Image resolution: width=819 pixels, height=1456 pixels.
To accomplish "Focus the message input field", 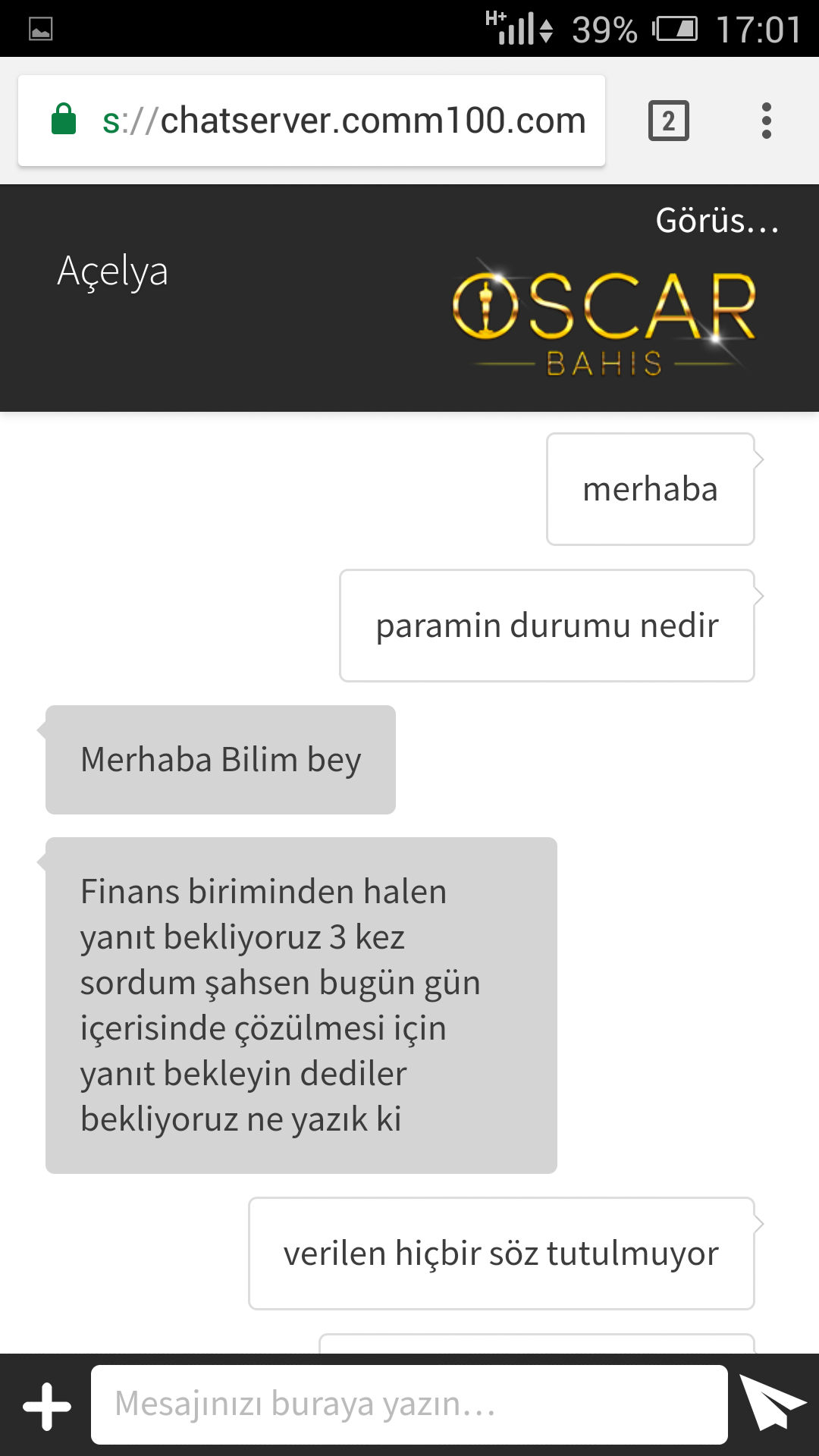I will pos(409,1404).
